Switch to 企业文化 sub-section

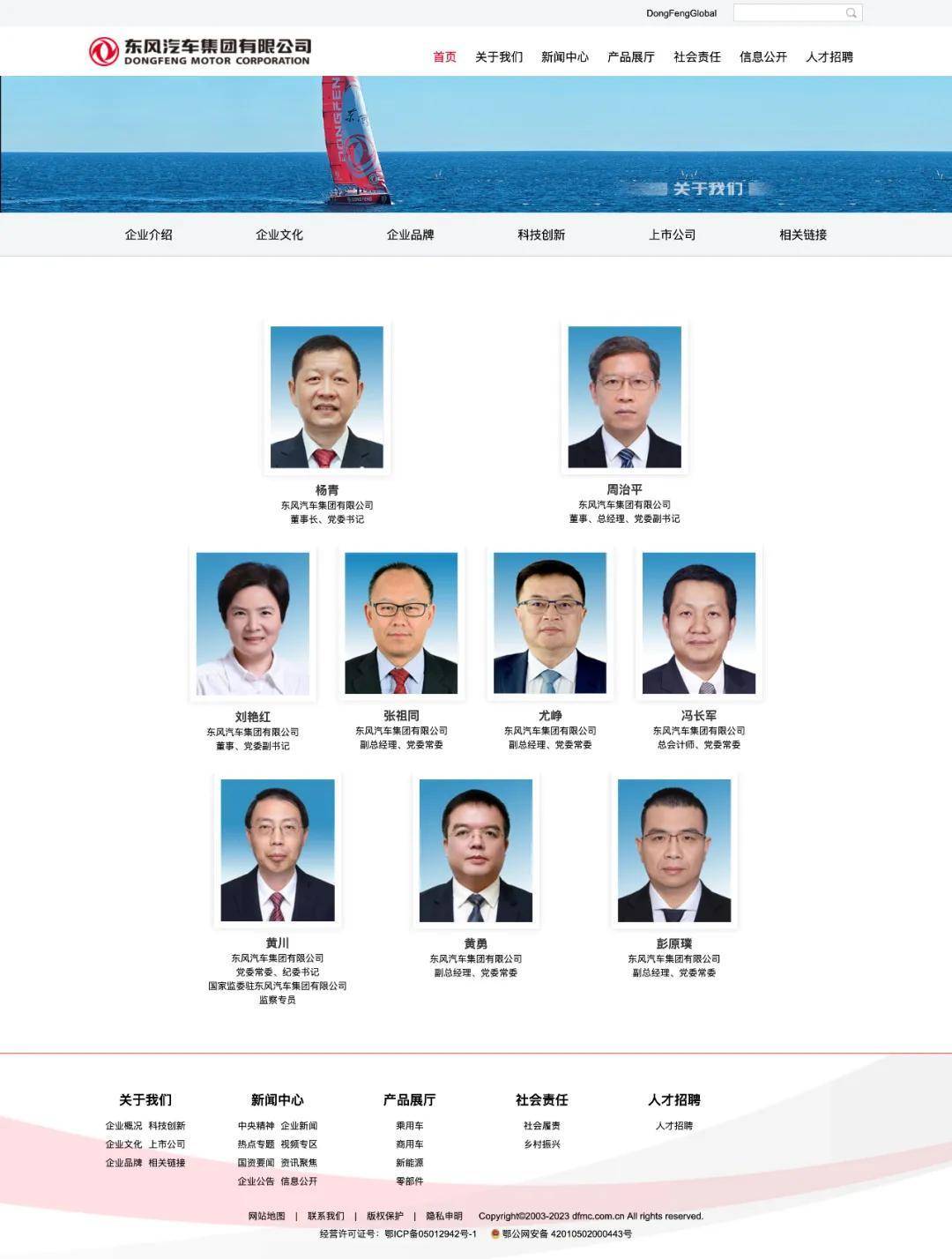pos(279,235)
